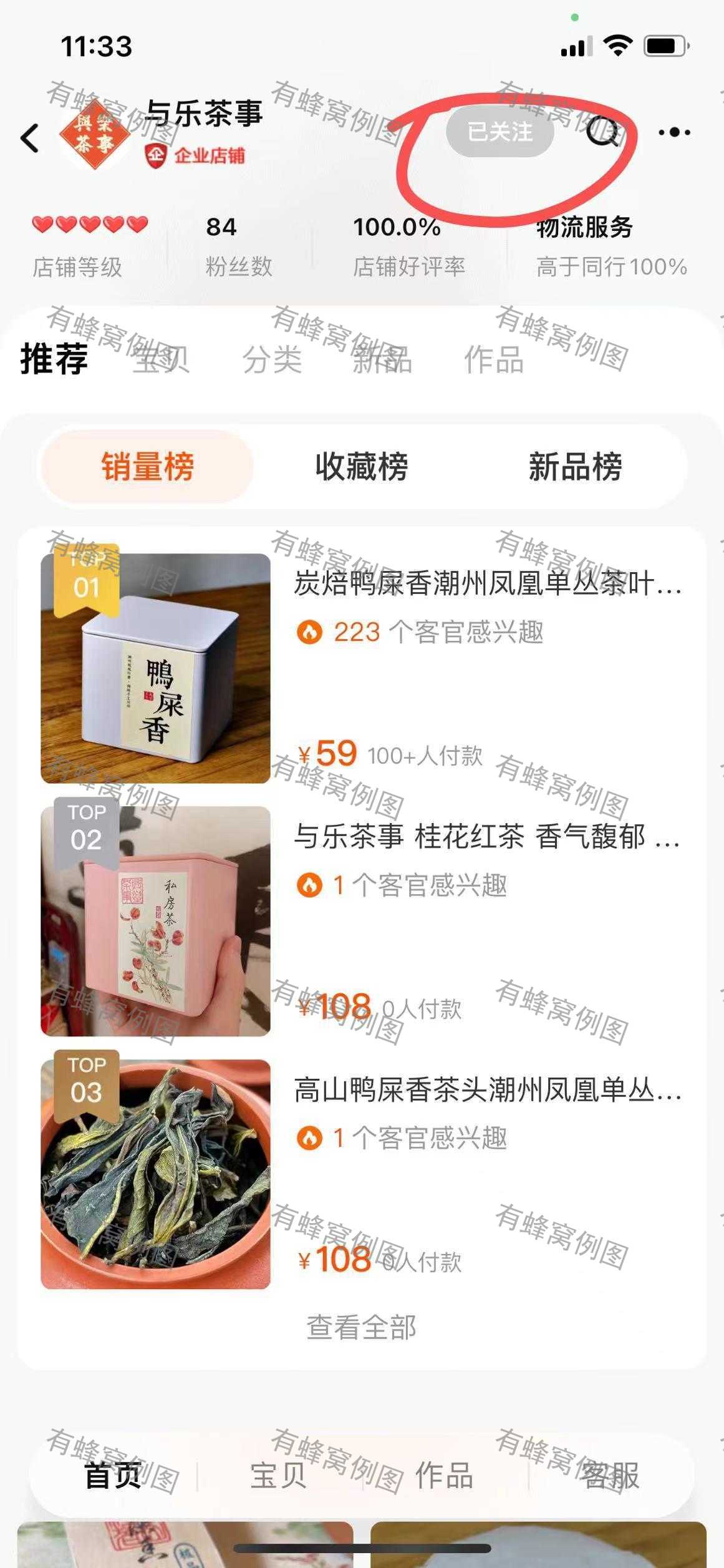Tap the 已关注 follow button
Image resolution: width=724 pixels, height=1568 pixels.
[500, 132]
